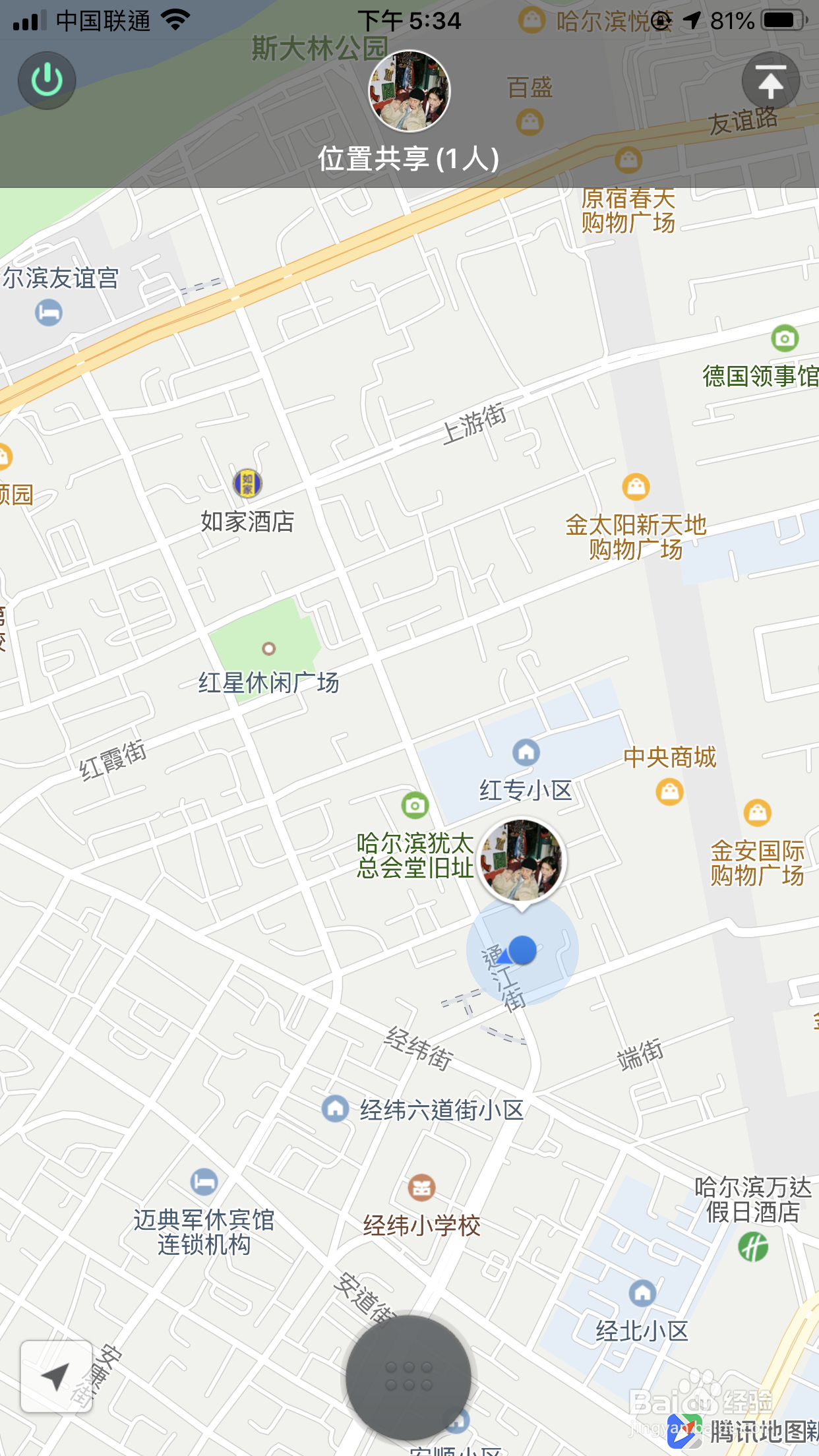Tap the power button to end location sharing
819x1456 pixels.
pos(46,80)
